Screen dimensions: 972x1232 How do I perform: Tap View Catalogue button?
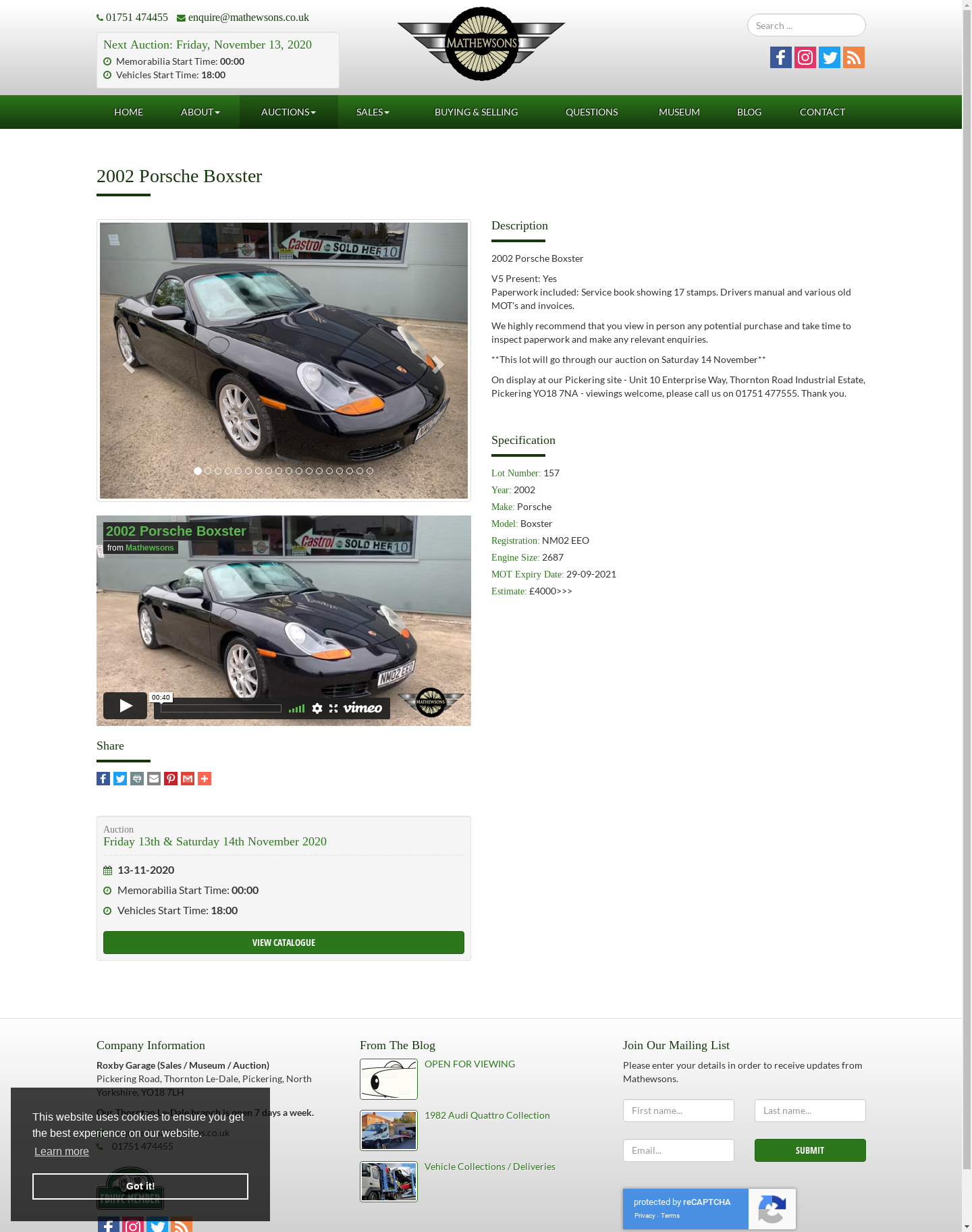[x=283, y=943]
